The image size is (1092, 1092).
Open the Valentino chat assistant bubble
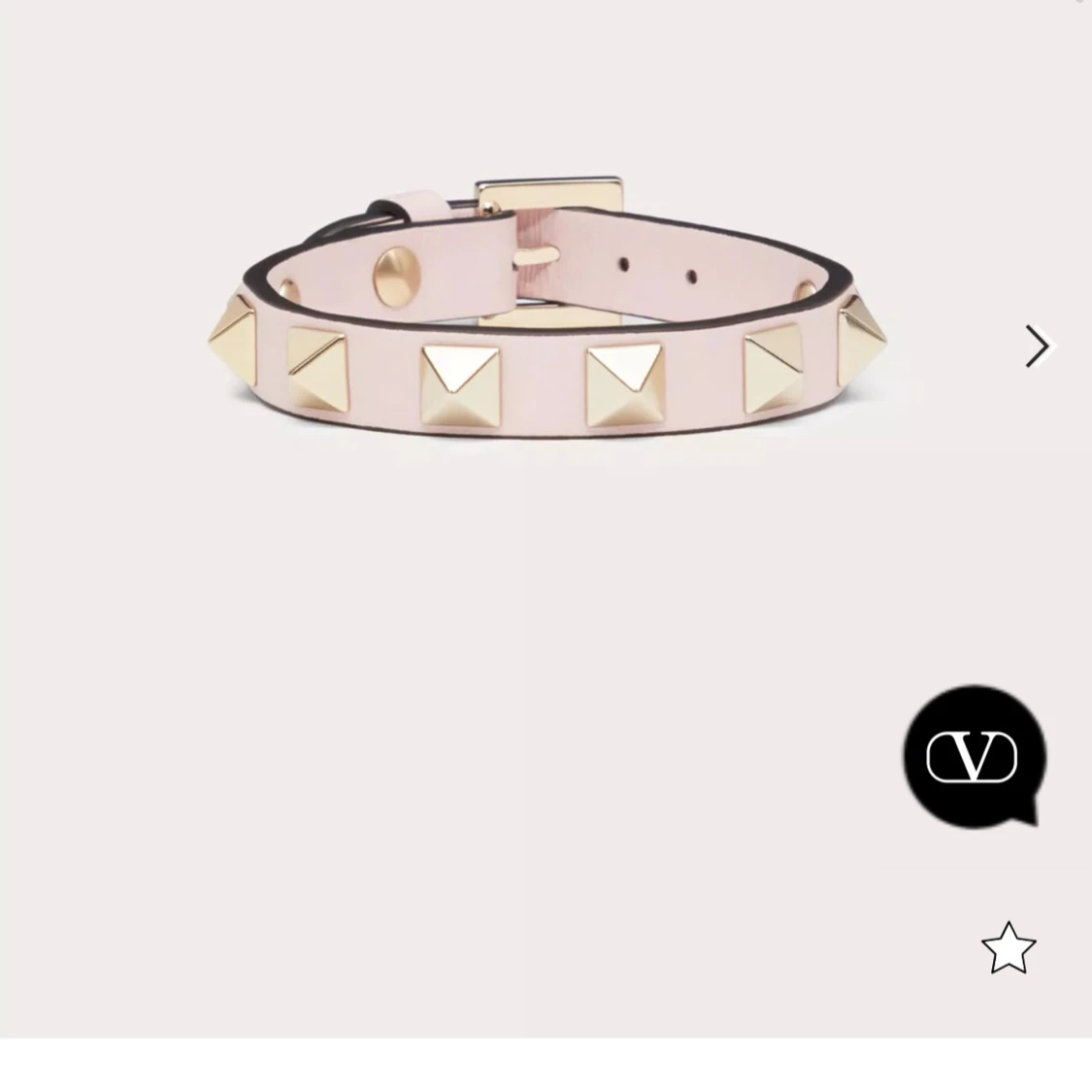click(x=974, y=756)
